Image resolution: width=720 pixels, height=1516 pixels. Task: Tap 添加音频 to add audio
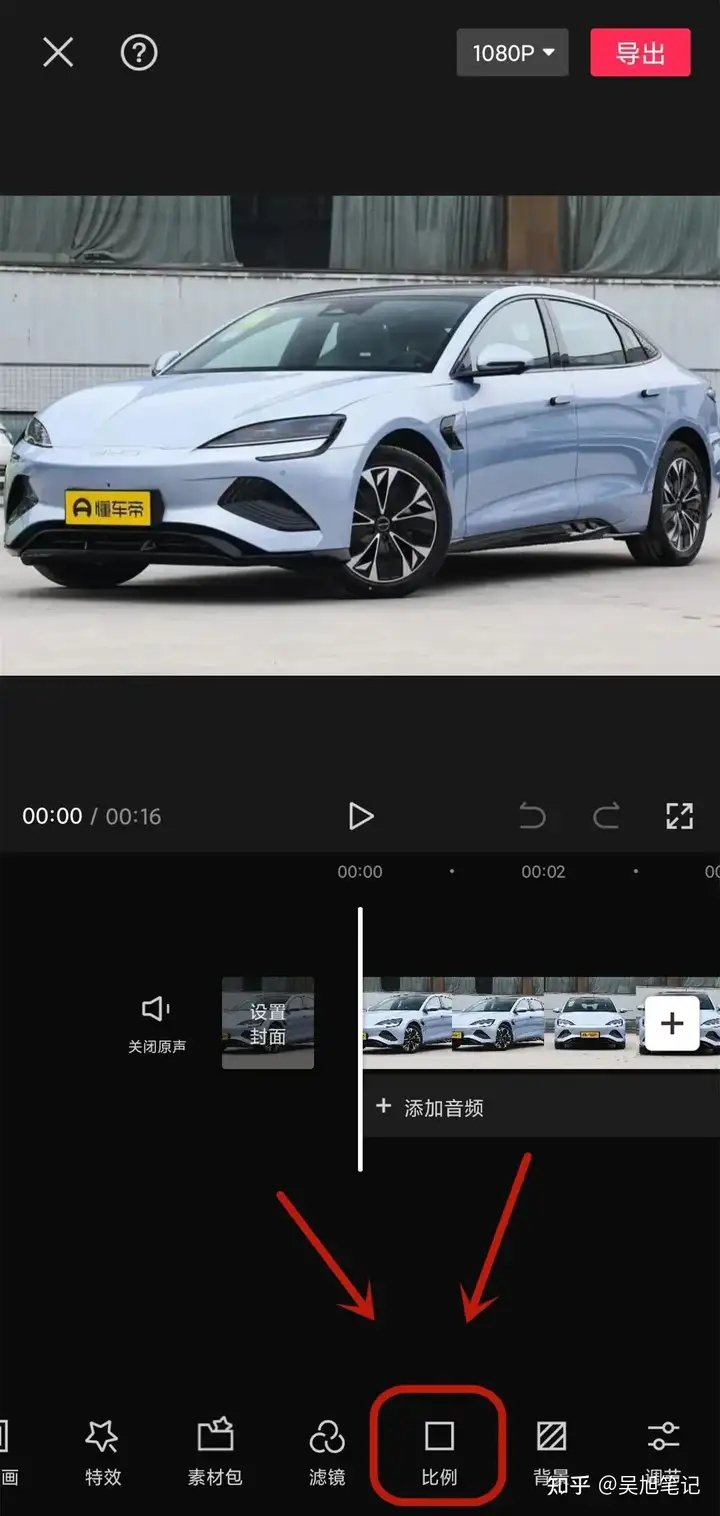pos(430,1107)
